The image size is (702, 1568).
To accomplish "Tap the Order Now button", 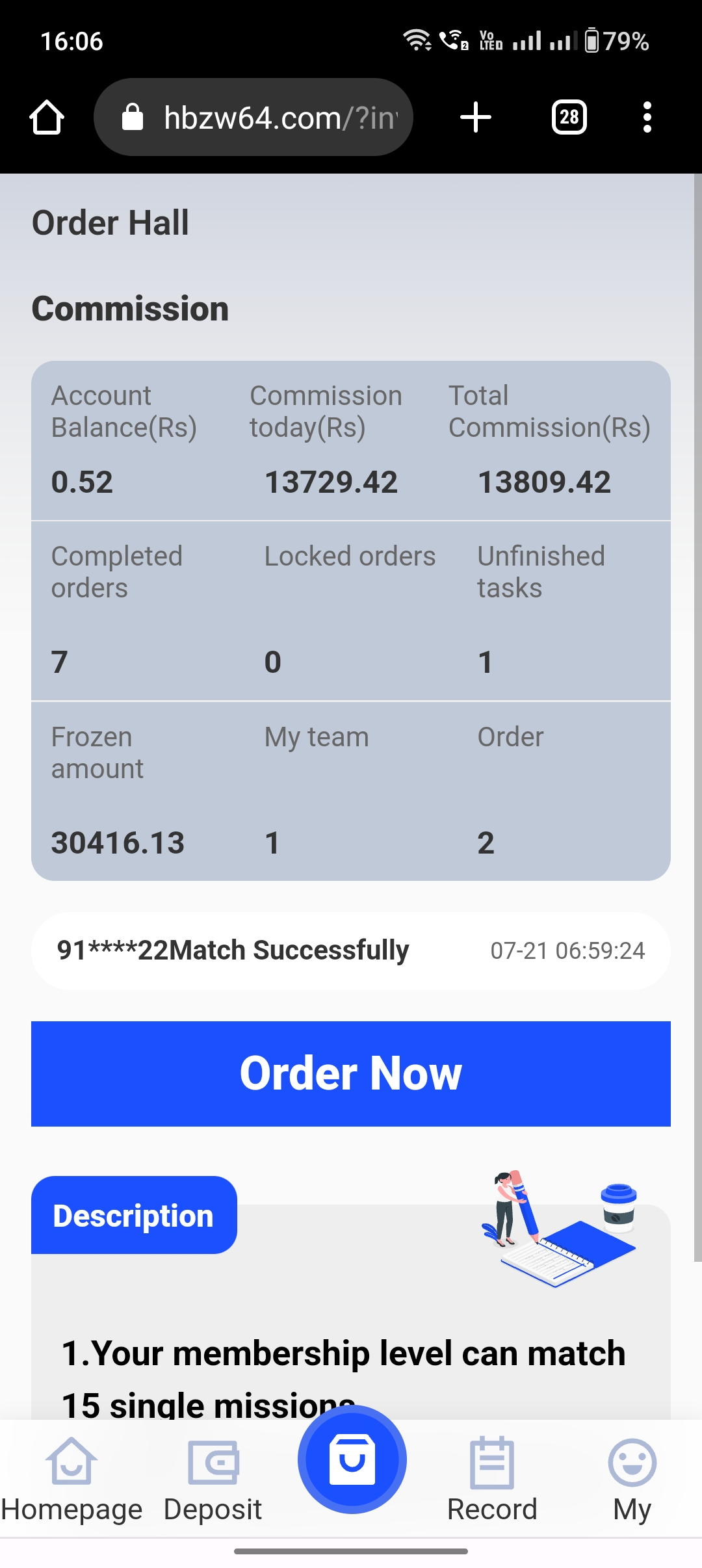I will (351, 1073).
